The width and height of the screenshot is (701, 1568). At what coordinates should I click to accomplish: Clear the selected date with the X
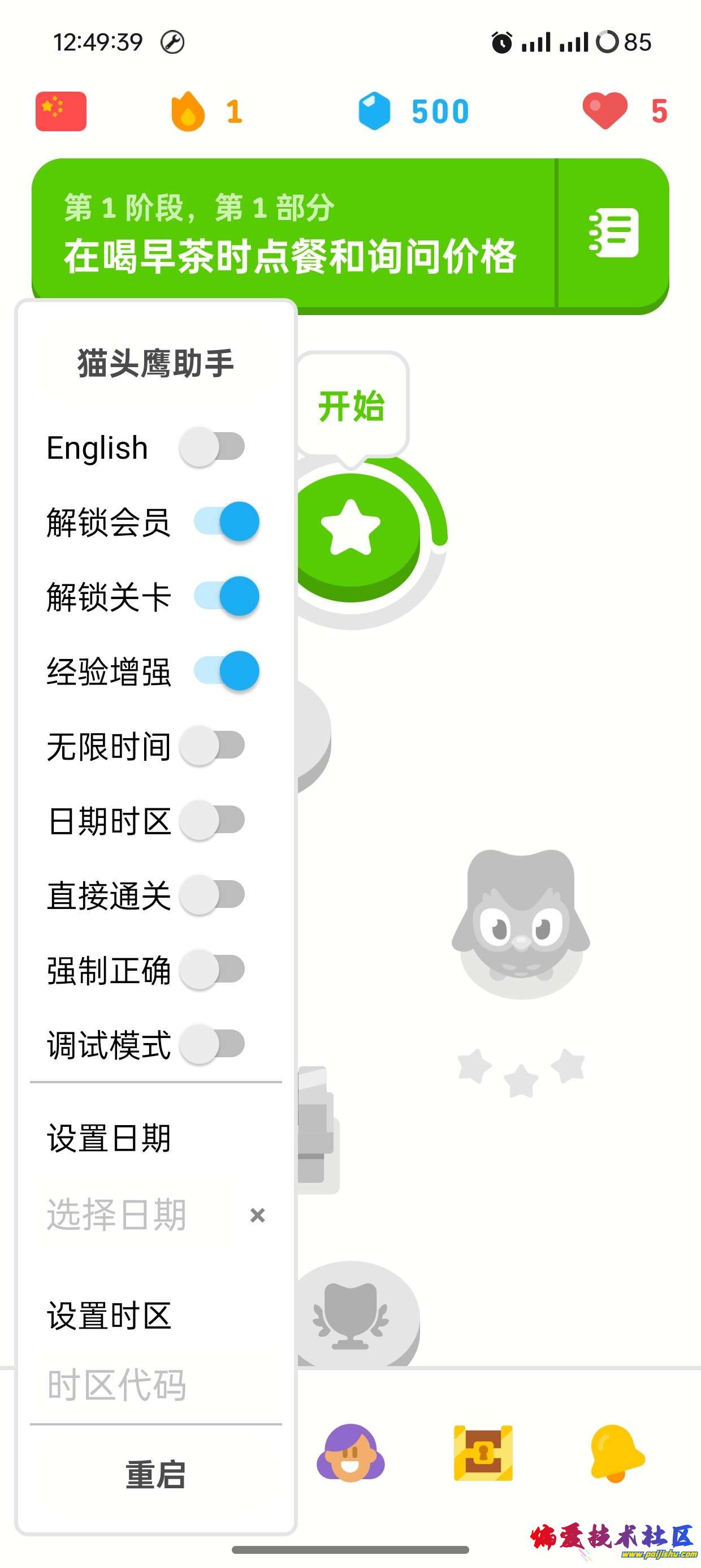(257, 1215)
